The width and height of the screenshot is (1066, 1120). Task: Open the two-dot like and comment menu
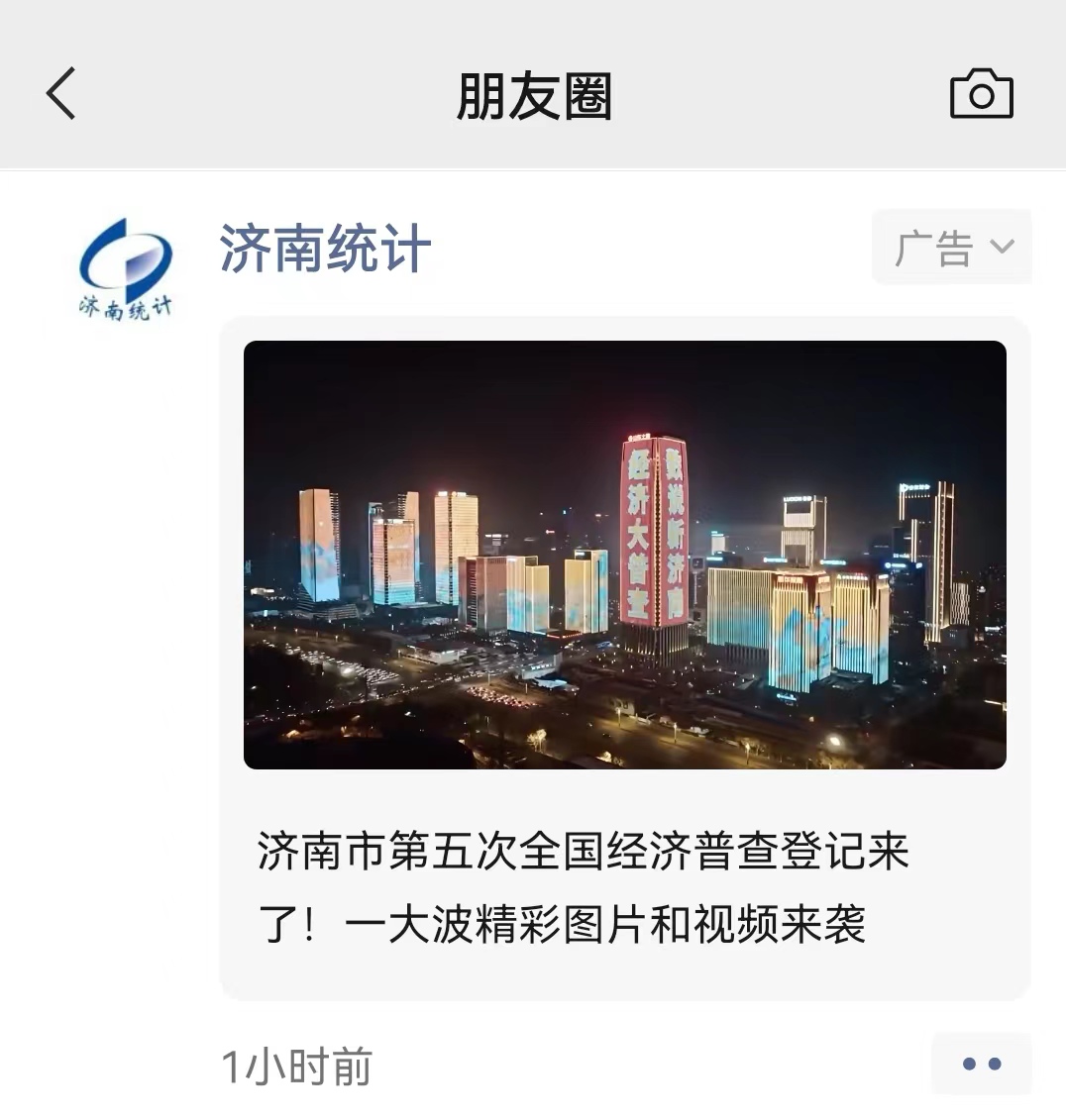[x=981, y=1064]
